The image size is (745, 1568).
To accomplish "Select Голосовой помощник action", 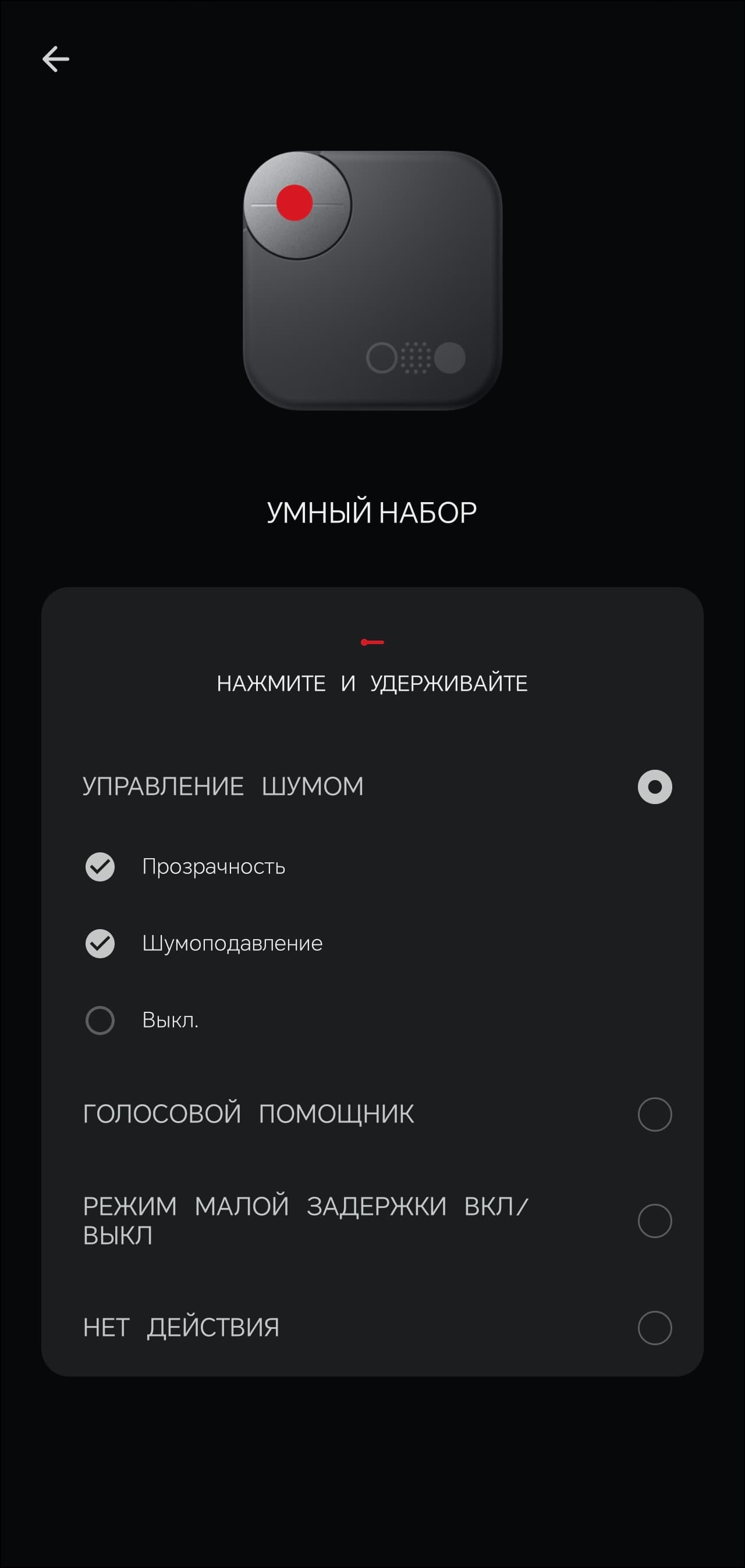I will tap(654, 1114).
